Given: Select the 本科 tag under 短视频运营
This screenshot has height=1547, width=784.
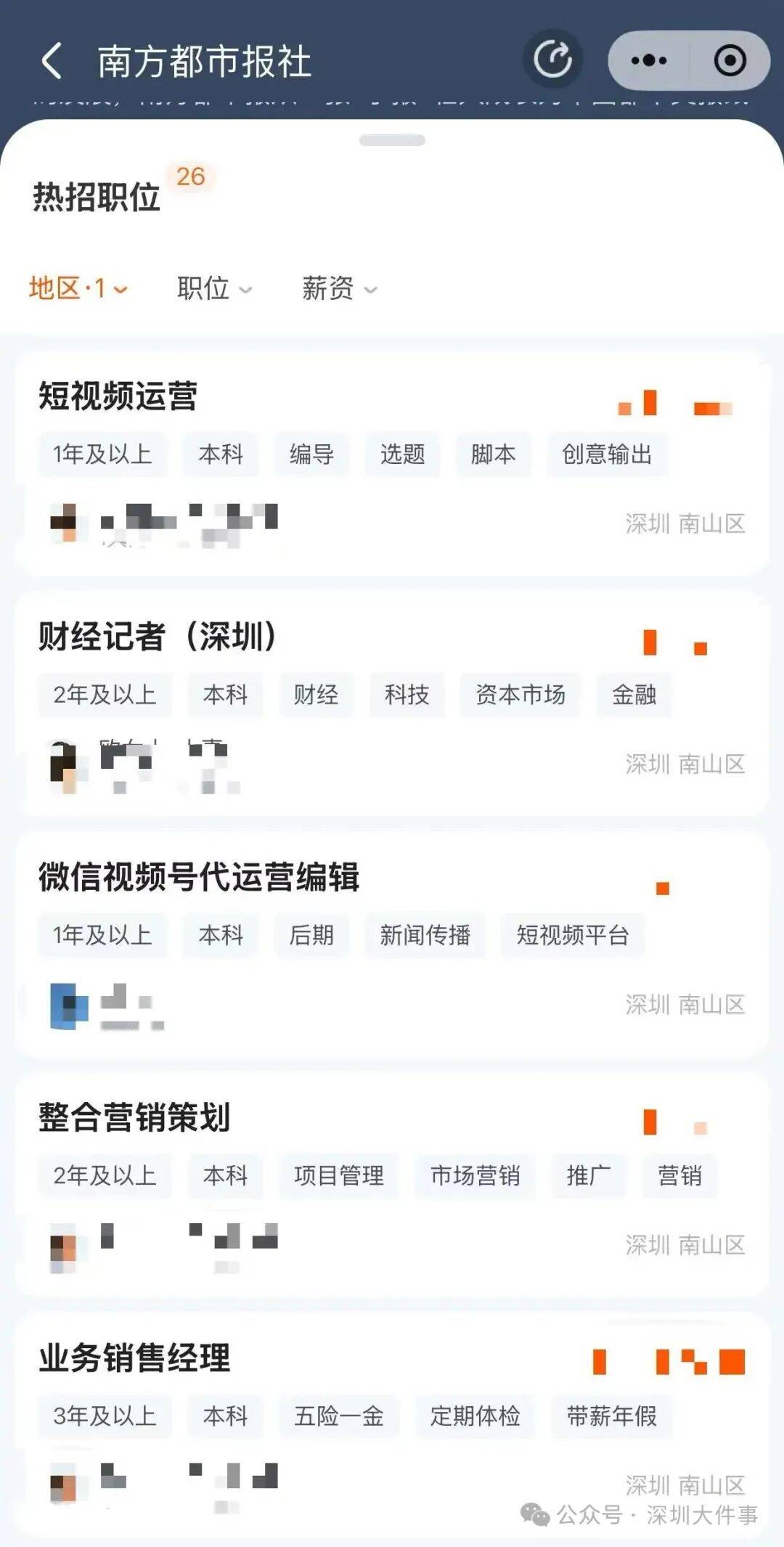Looking at the screenshot, I should tap(221, 455).
